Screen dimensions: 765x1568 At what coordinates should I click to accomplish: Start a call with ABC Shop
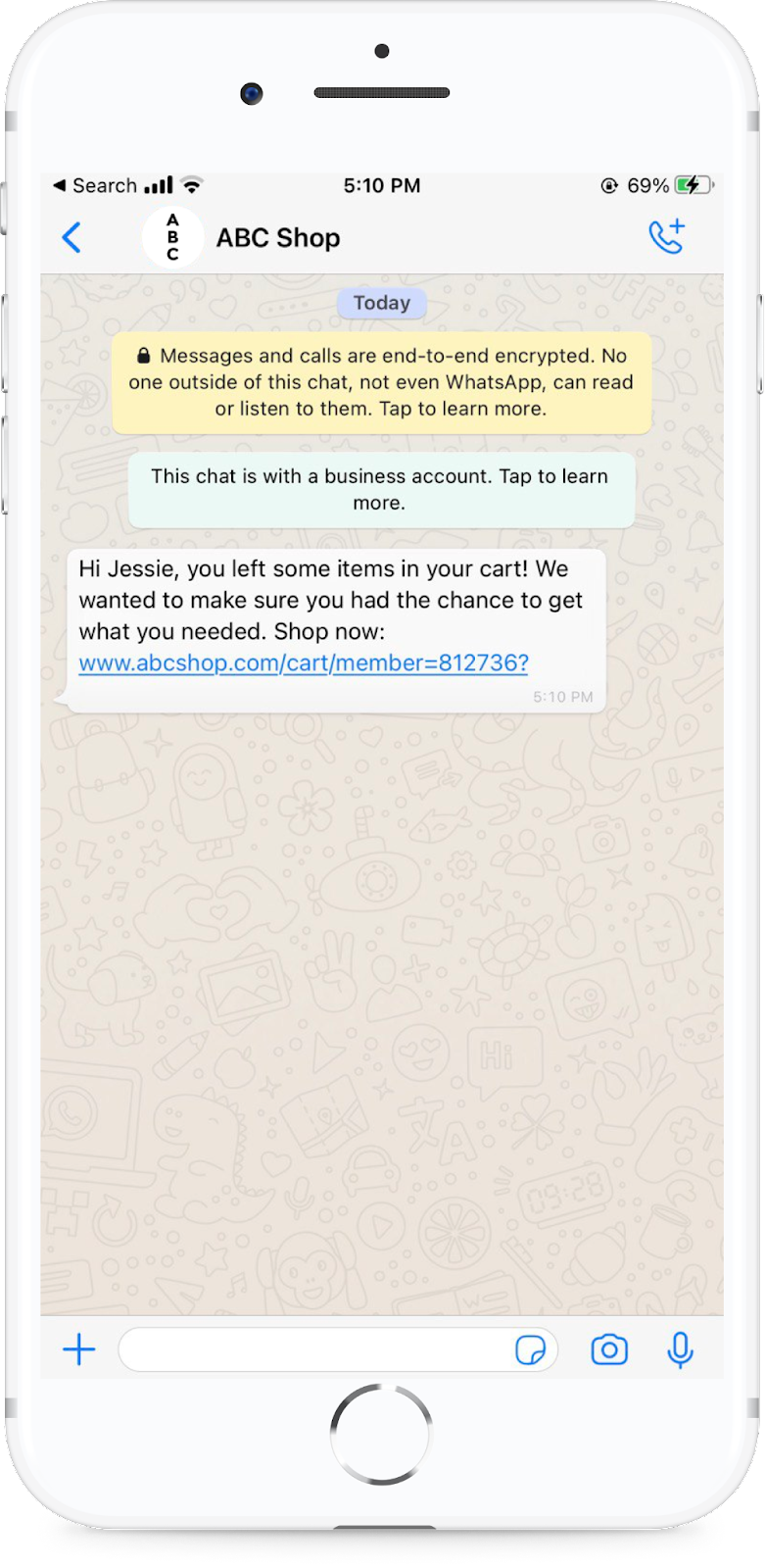click(666, 237)
